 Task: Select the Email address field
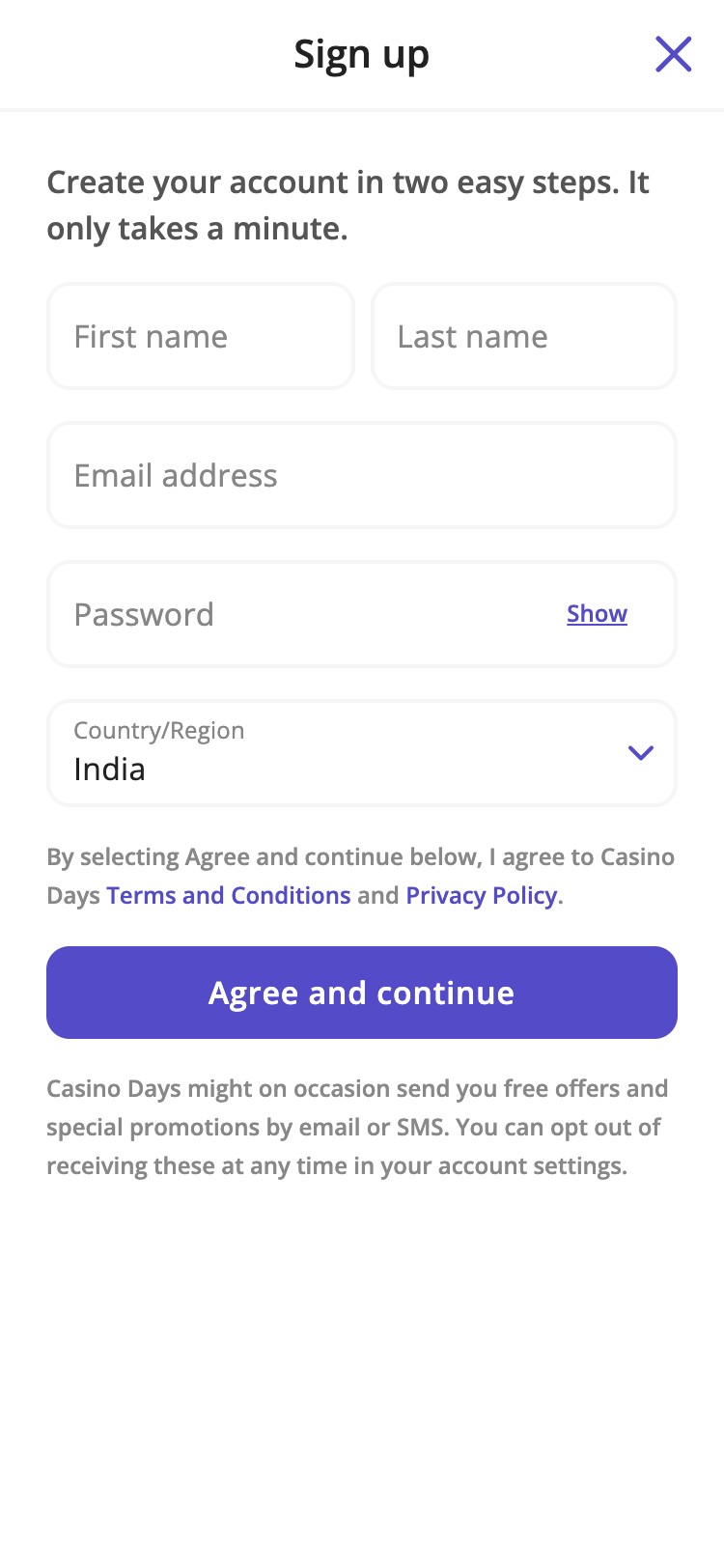point(362,475)
